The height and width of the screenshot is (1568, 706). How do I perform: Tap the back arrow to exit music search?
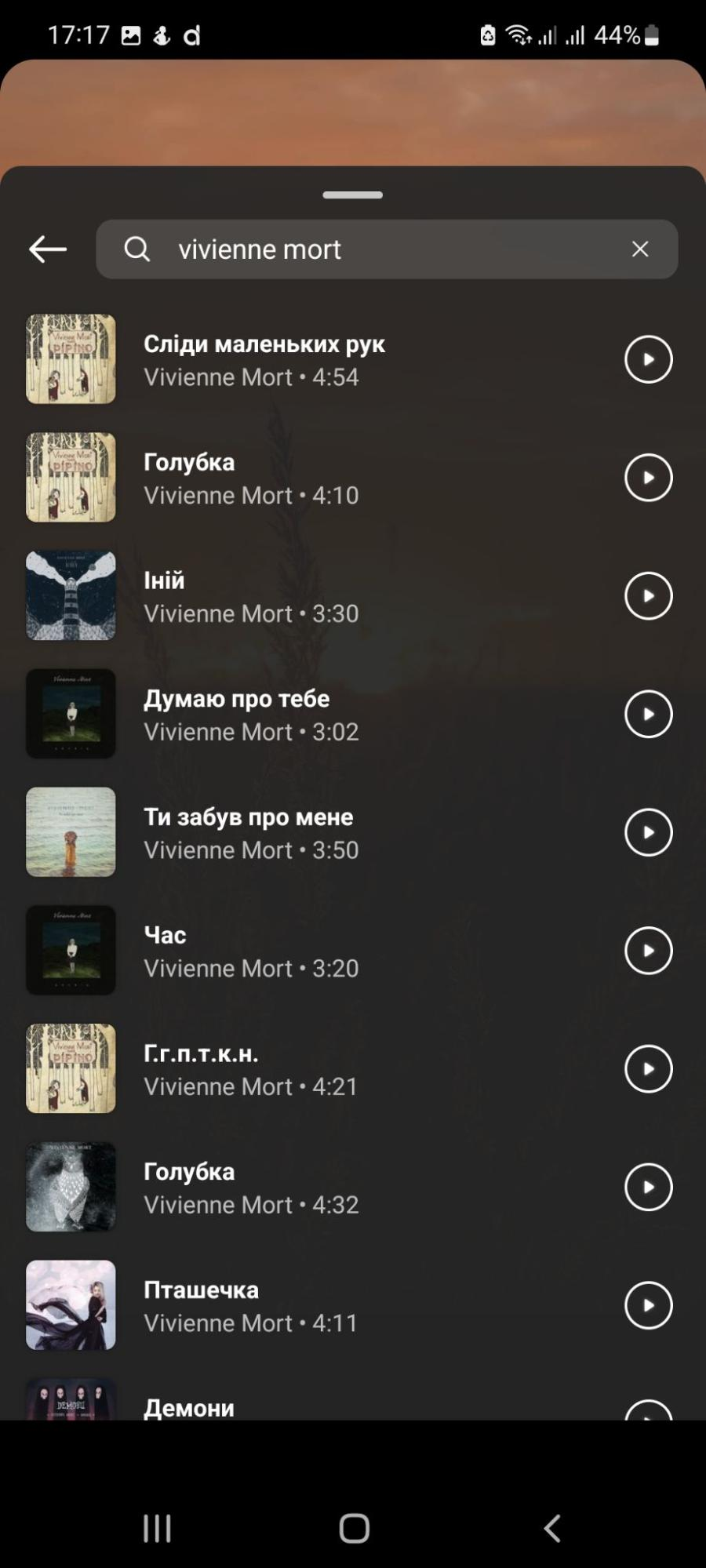tap(47, 249)
